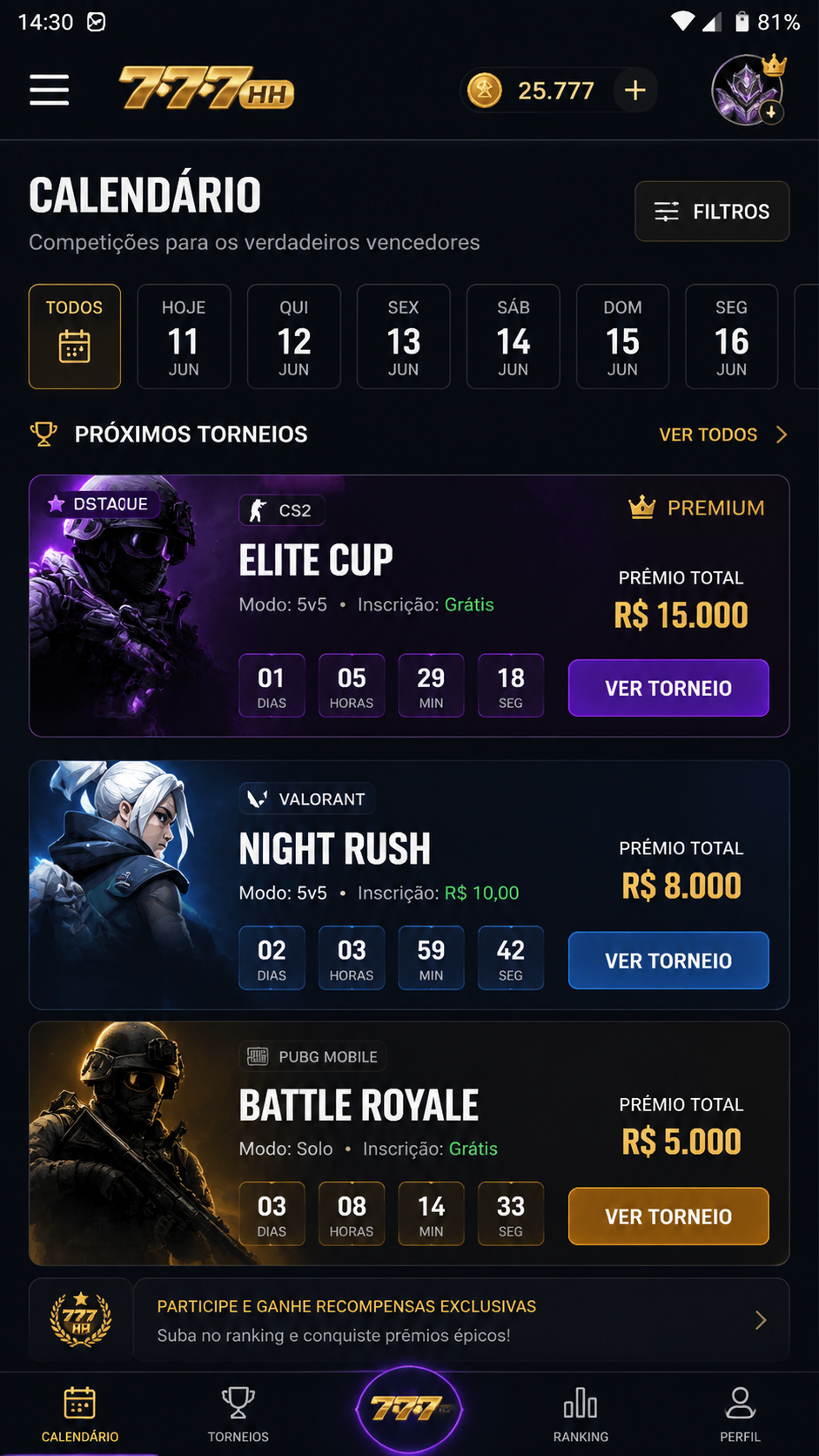Screen dimensions: 819x1456
Task: View the Elite Cup tournament
Action: (x=668, y=688)
